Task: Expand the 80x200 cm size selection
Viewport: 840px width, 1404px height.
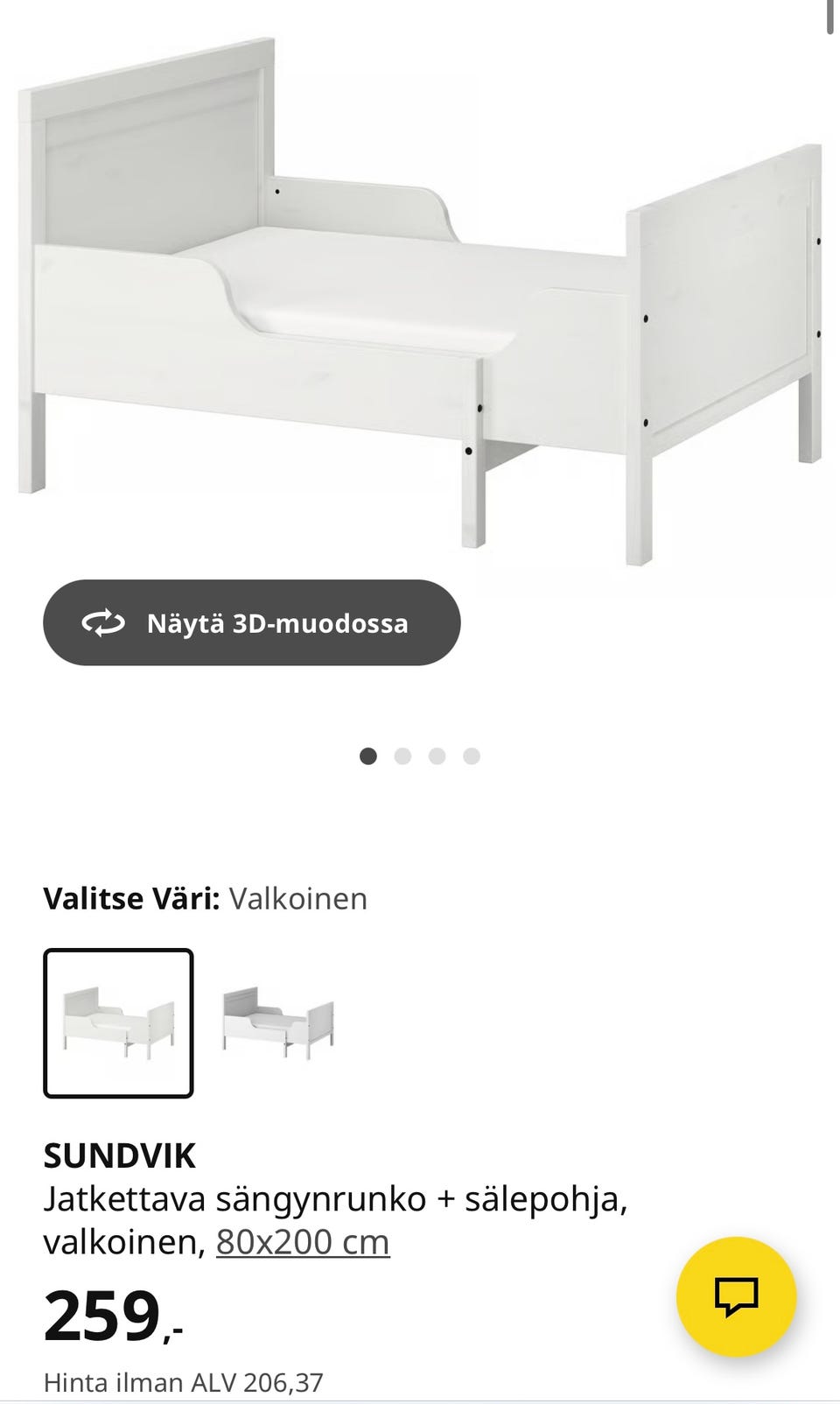Action: [302, 1241]
